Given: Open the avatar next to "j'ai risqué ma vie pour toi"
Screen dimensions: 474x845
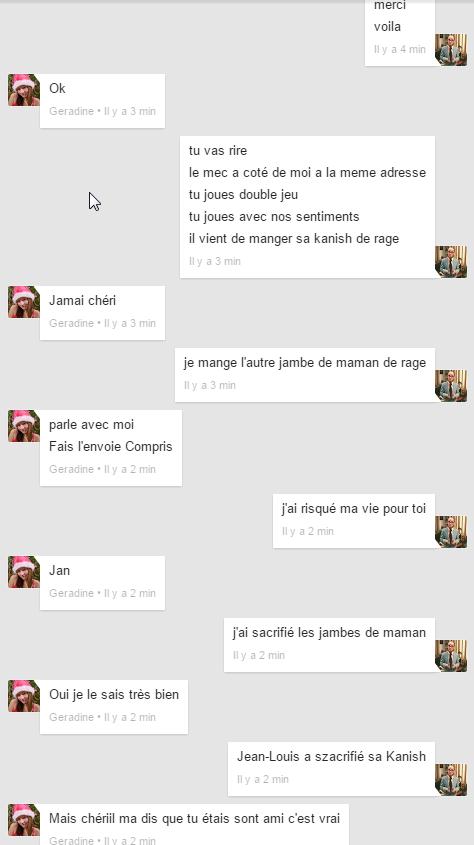Looking at the screenshot, I should pyautogui.click(x=451, y=532).
